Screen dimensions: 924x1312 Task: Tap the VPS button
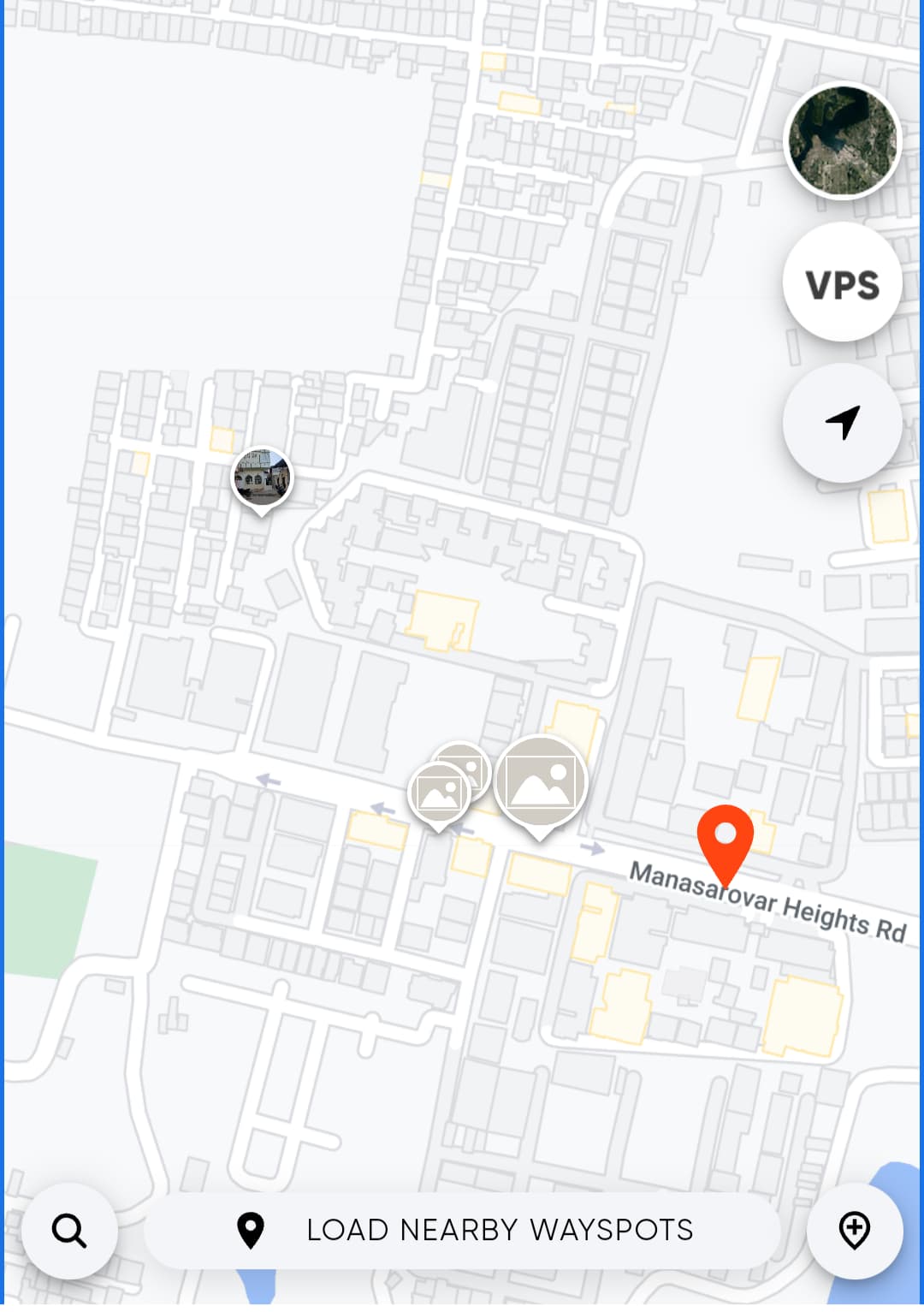click(843, 283)
